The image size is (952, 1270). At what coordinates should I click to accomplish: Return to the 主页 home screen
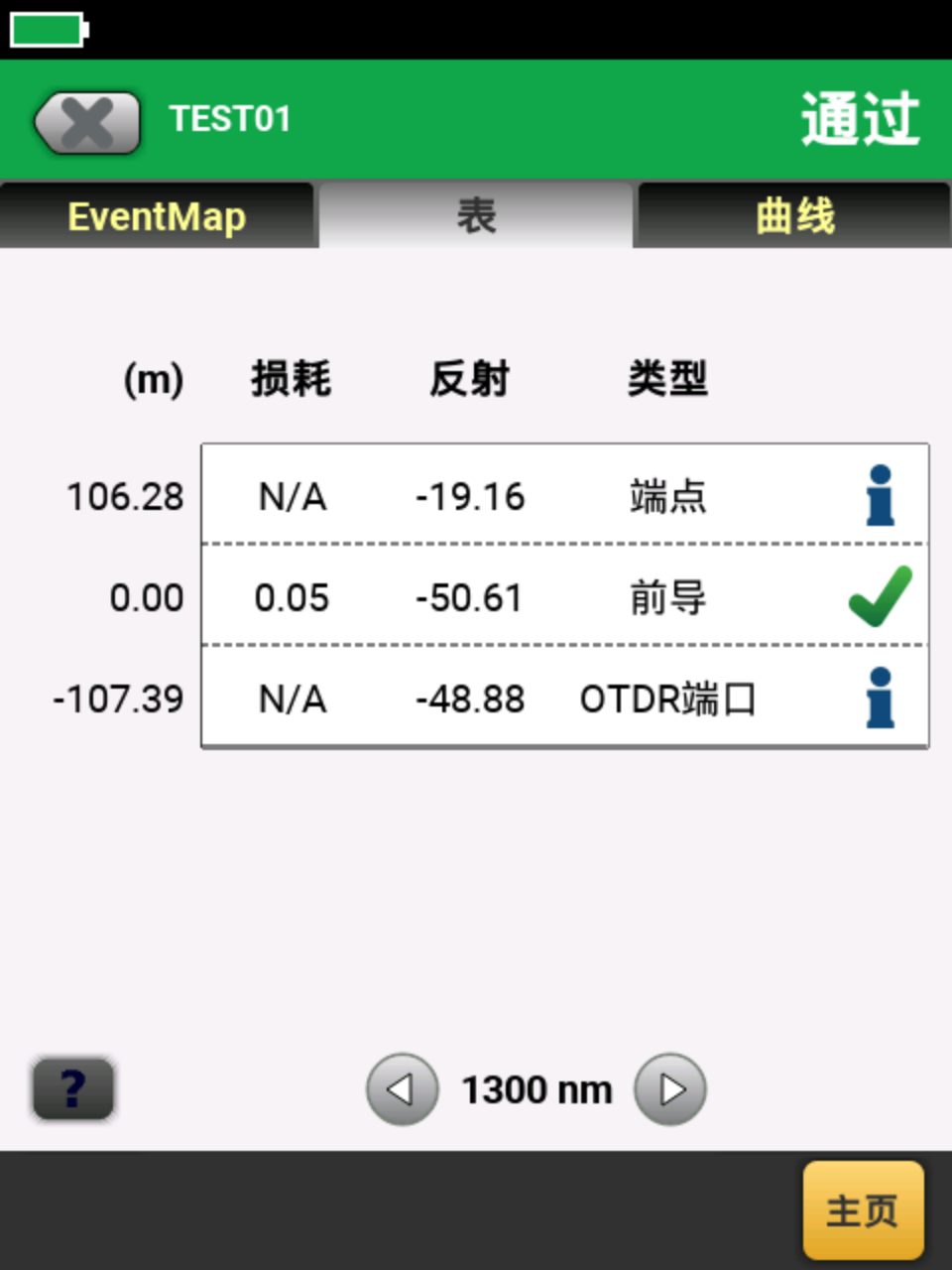[862, 1210]
